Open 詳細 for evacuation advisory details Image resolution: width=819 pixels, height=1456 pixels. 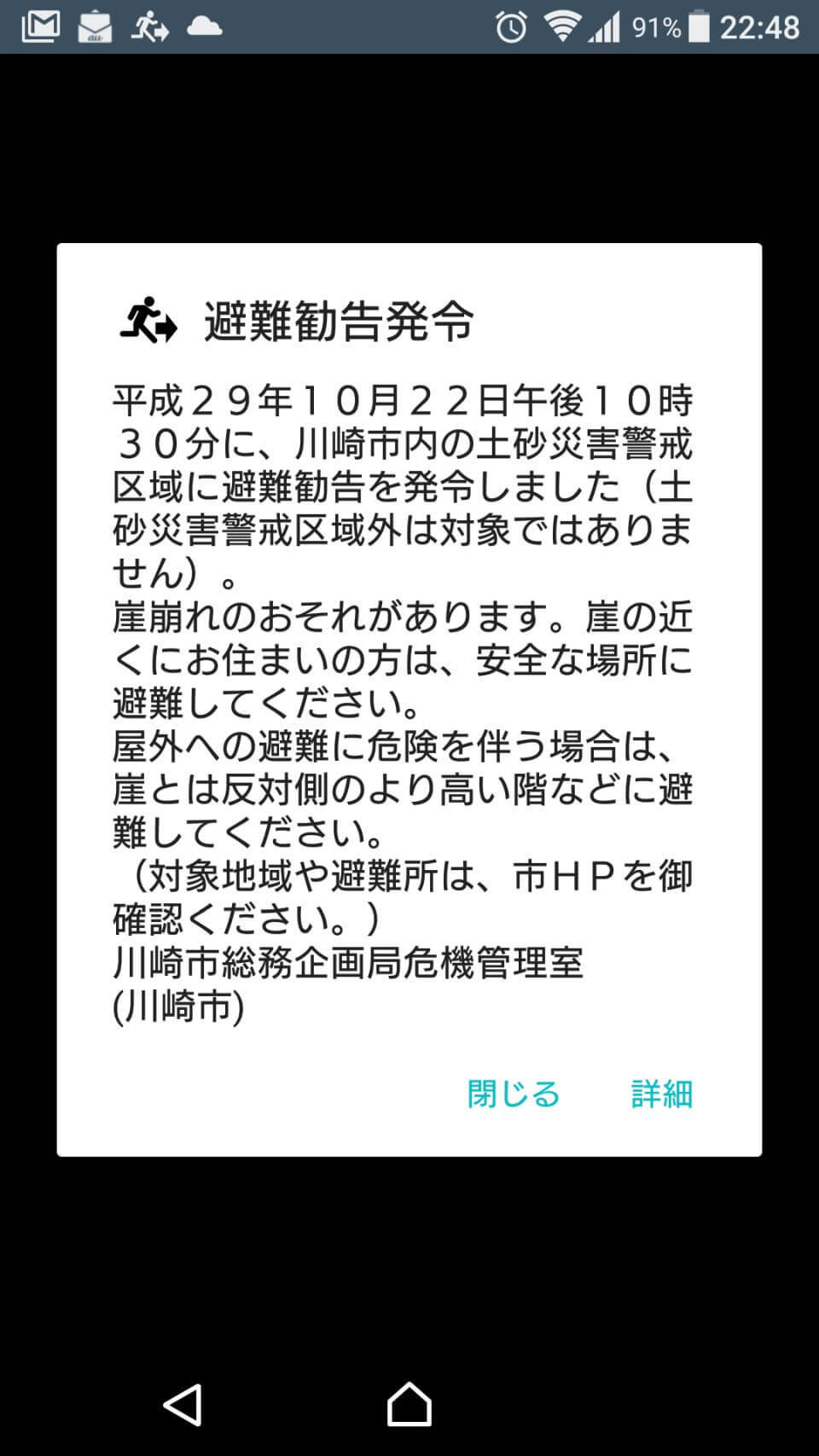pos(661,1094)
